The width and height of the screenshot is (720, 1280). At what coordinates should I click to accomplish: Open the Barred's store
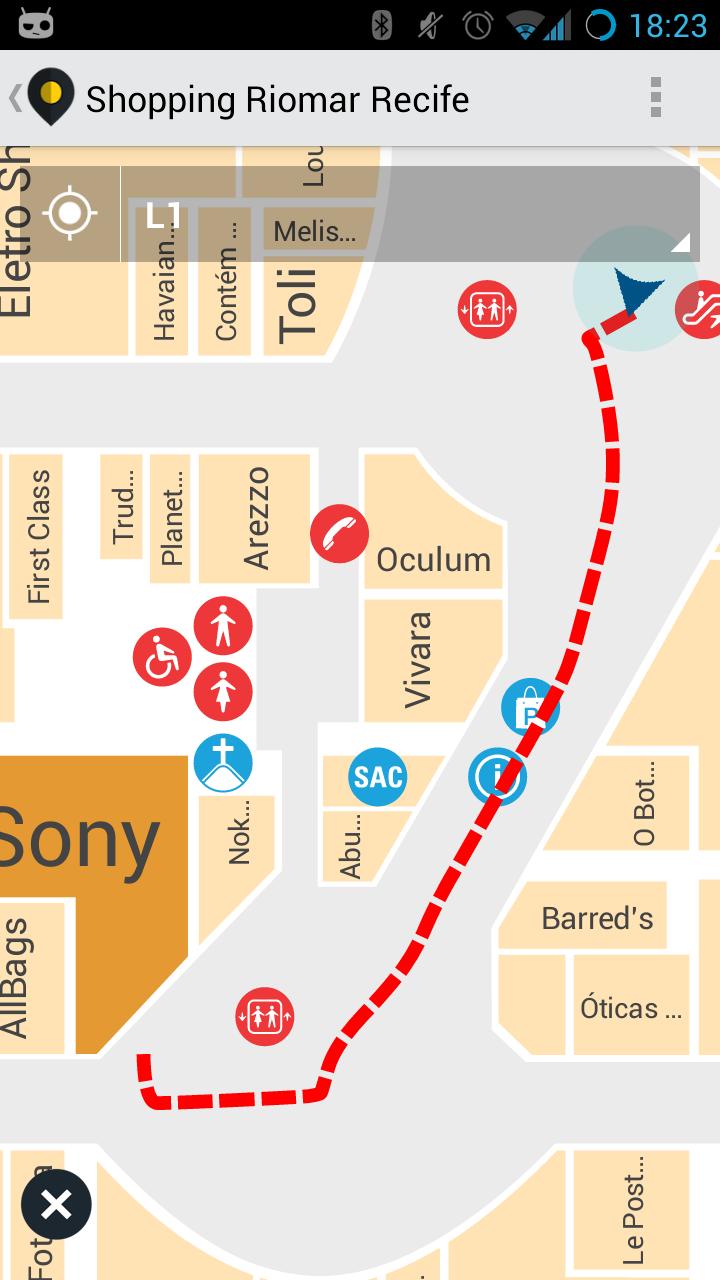click(x=596, y=917)
